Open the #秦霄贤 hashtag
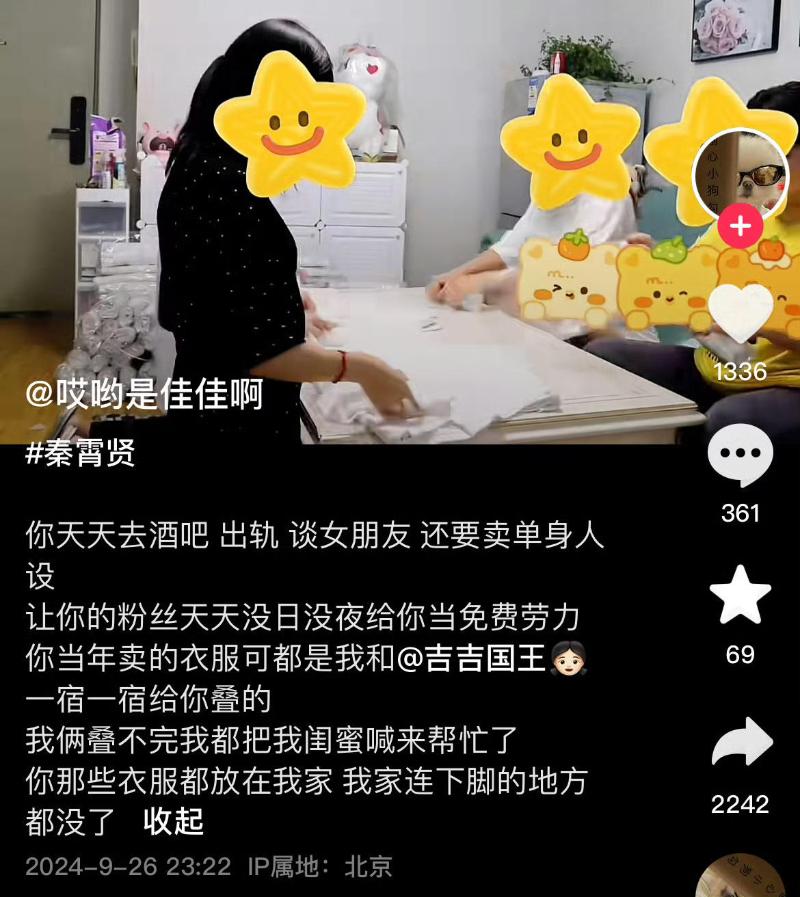The width and height of the screenshot is (800, 897). (80, 453)
